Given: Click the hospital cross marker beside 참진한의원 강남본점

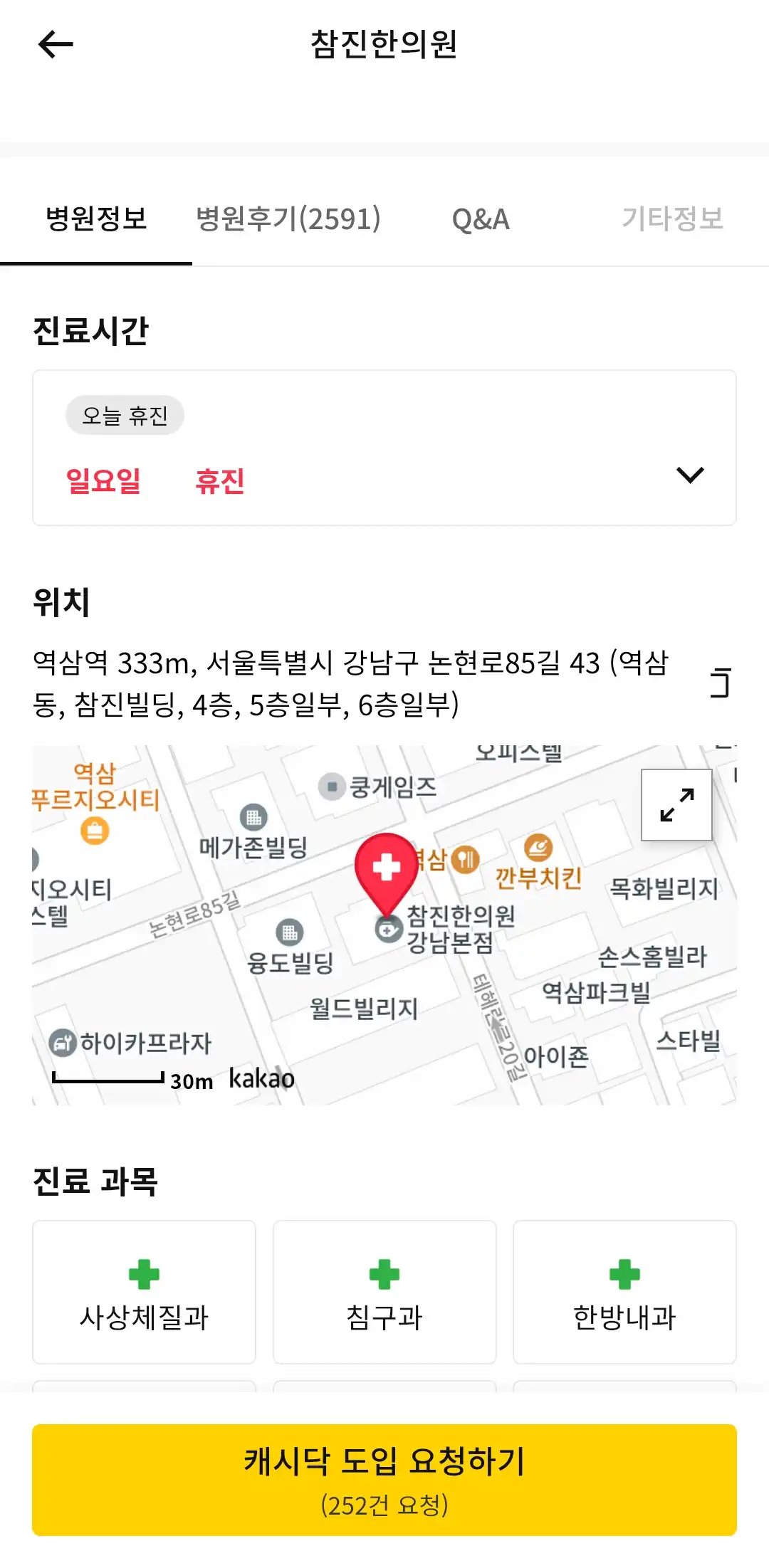Looking at the screenshot, I should (x=387, y=929).
